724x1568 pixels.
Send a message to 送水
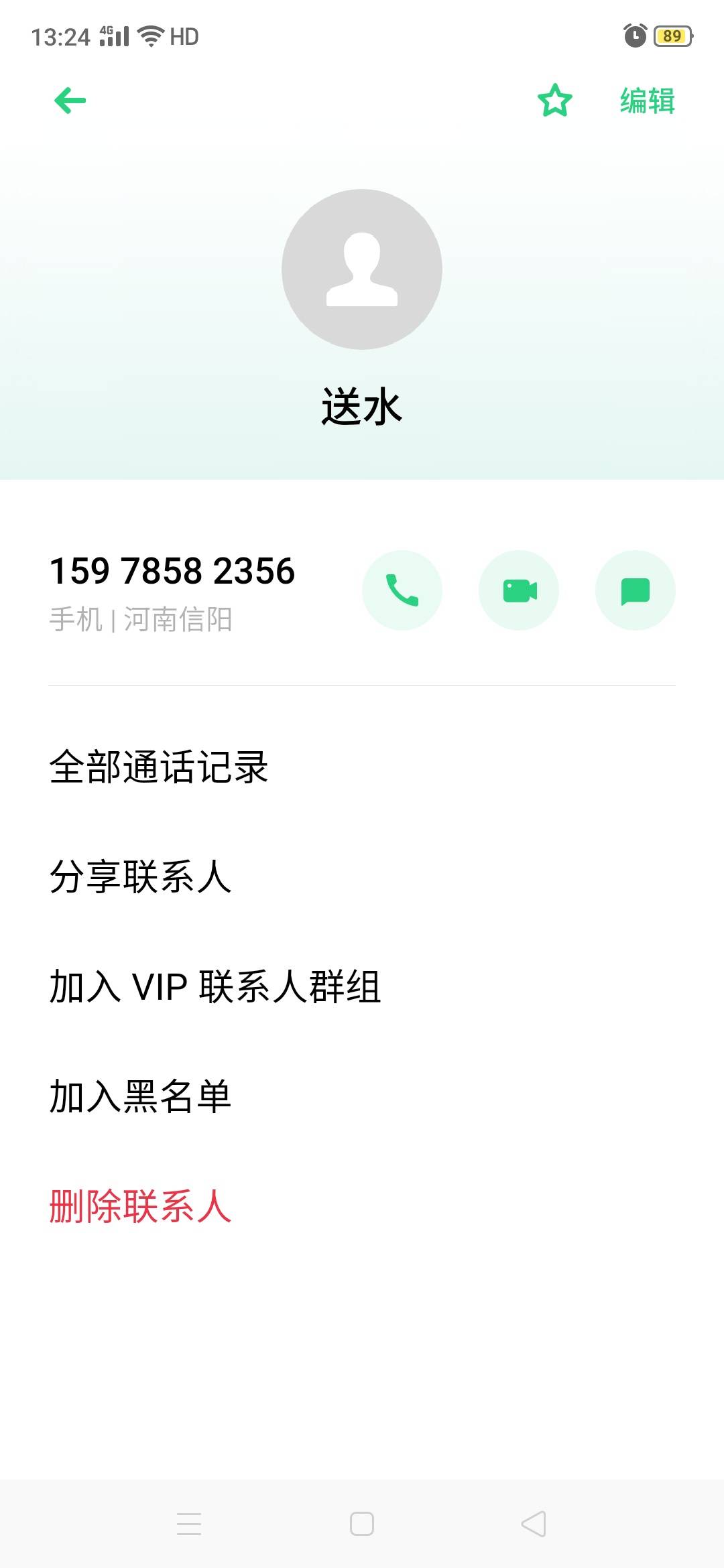635,590
